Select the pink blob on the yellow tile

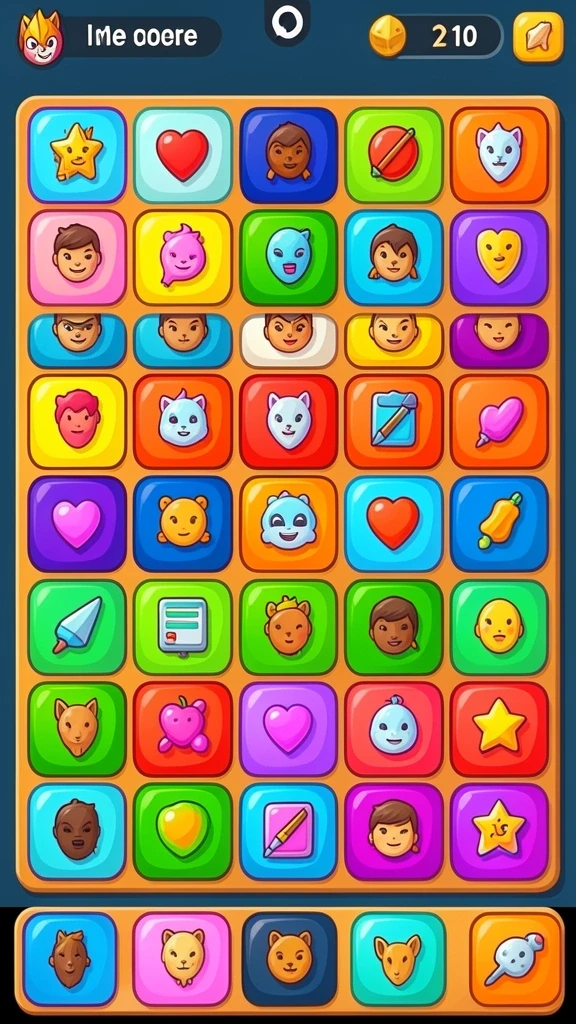(183, 257)
